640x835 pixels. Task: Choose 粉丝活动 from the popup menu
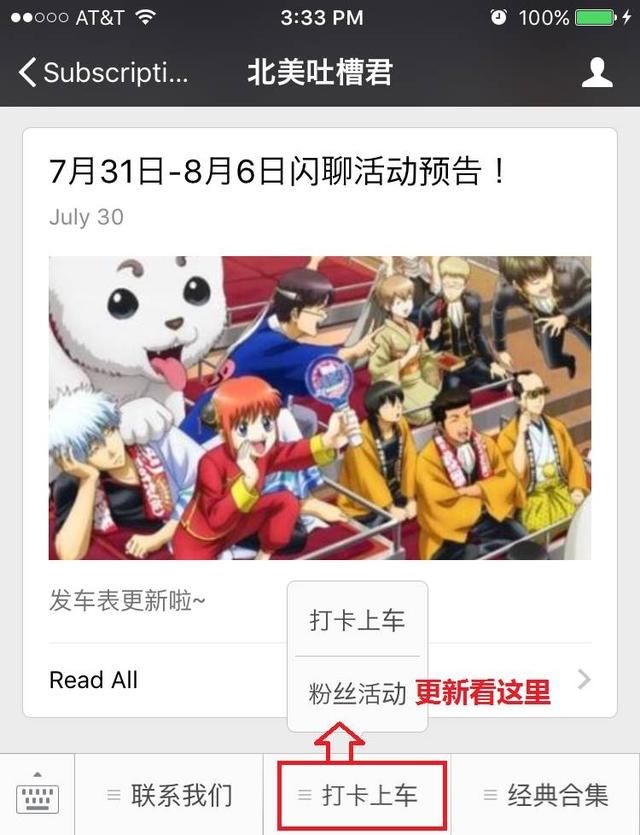pos(357,694)
